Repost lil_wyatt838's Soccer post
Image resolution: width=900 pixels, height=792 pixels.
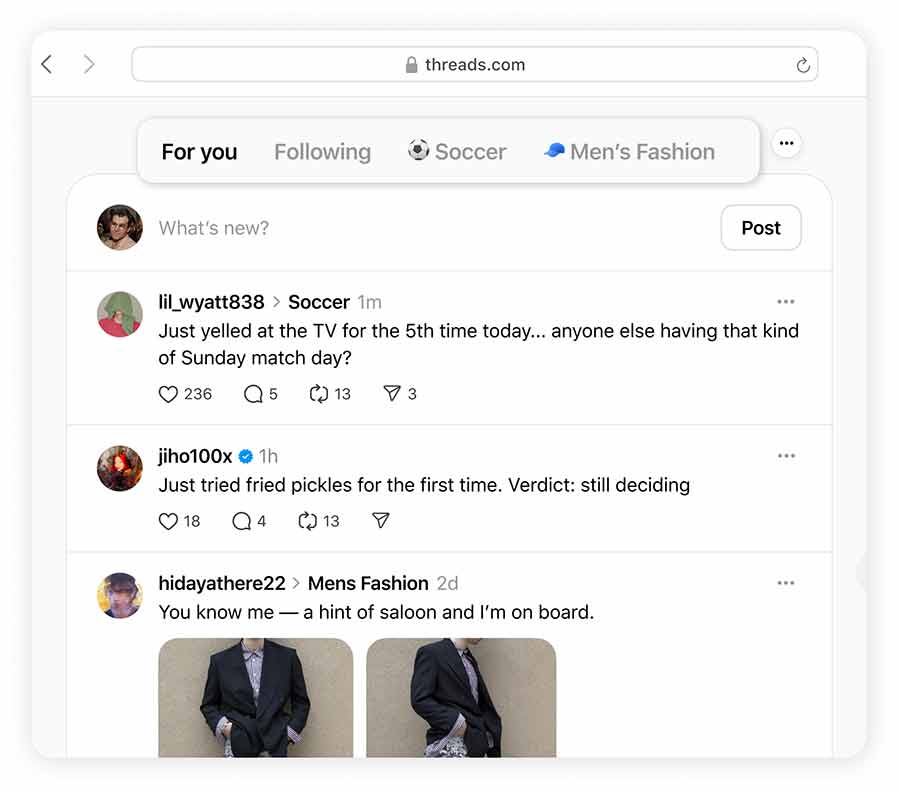319,394
